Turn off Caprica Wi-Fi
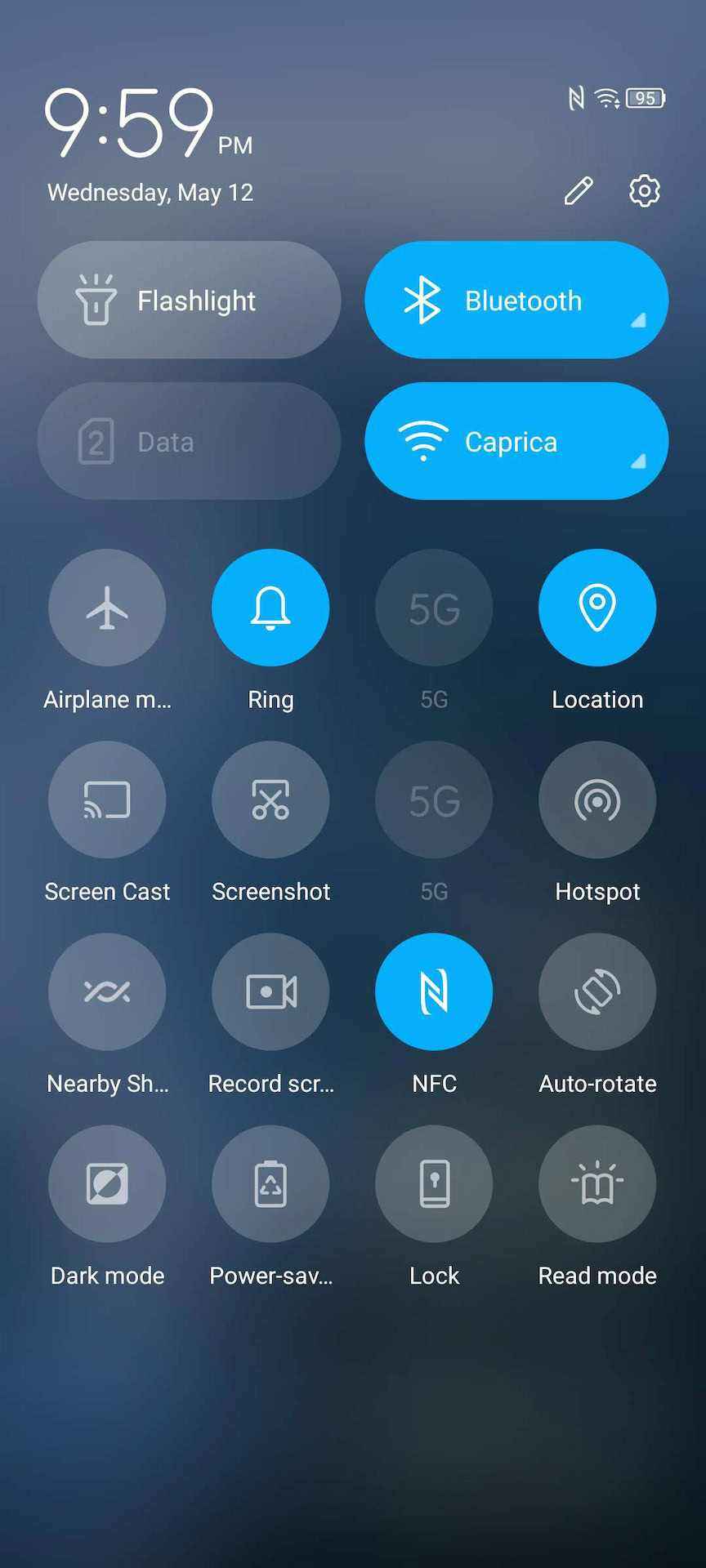This screenshot has width=706, height=1568. coord(516,441)
